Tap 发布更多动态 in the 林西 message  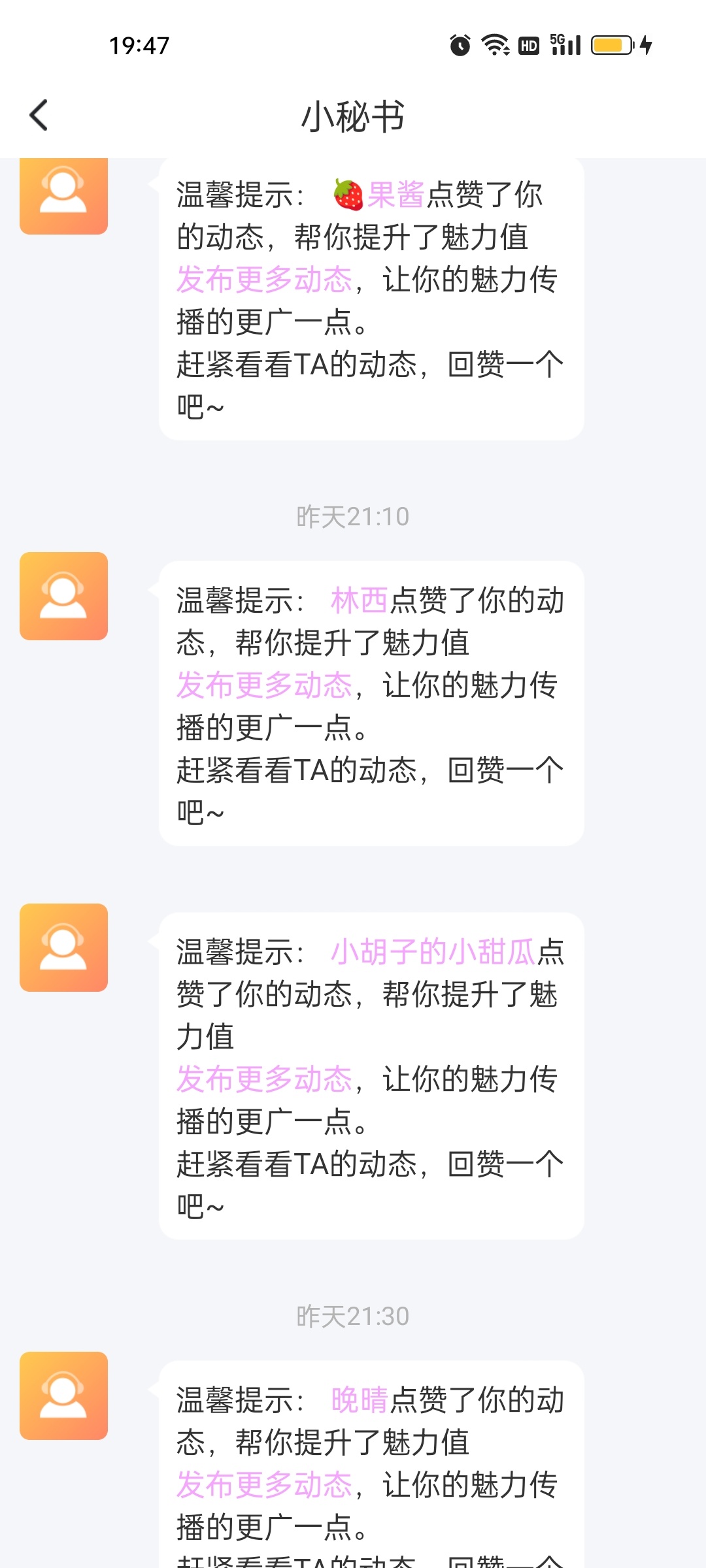pos(264,685)
